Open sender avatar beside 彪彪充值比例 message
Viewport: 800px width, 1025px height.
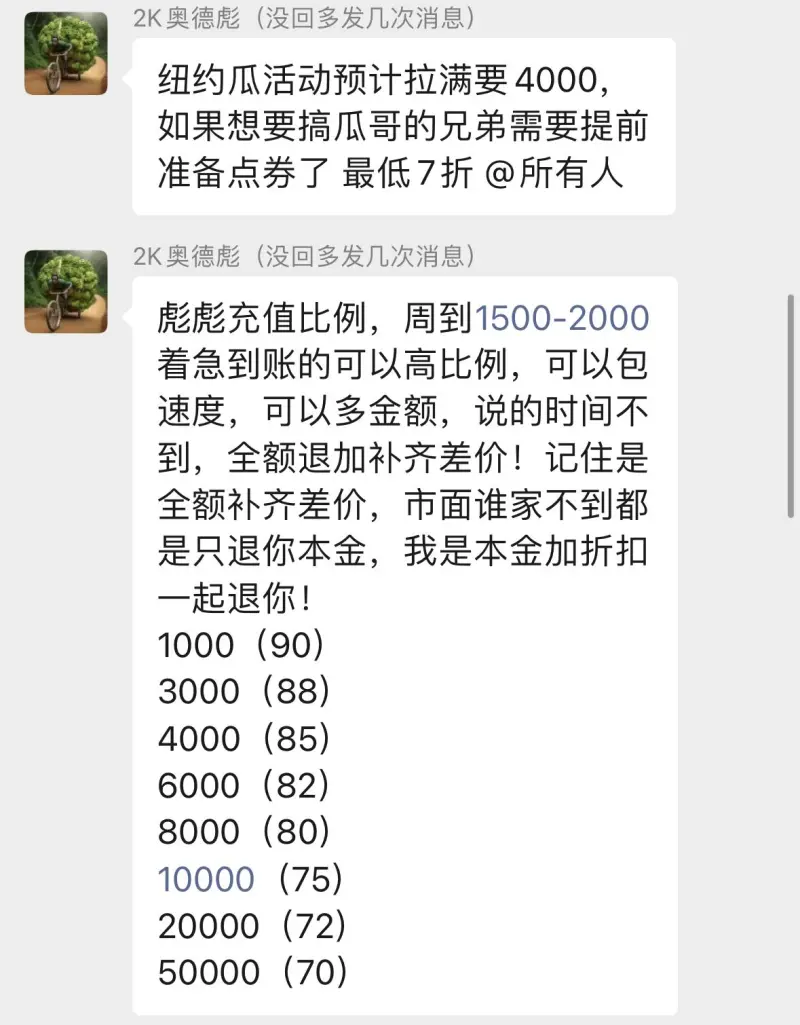(x=66, y=291)
